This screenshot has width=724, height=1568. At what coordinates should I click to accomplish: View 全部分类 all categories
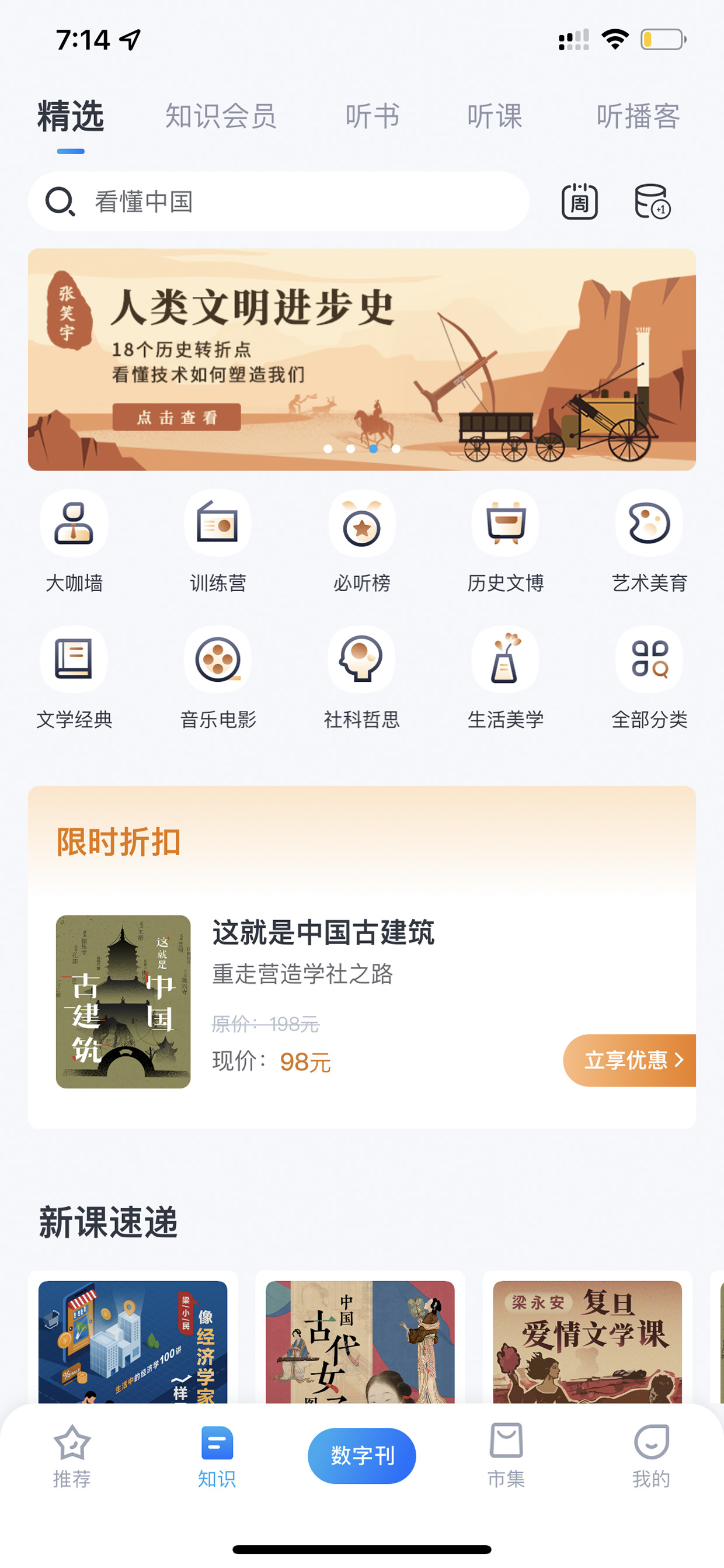(649, 678)
